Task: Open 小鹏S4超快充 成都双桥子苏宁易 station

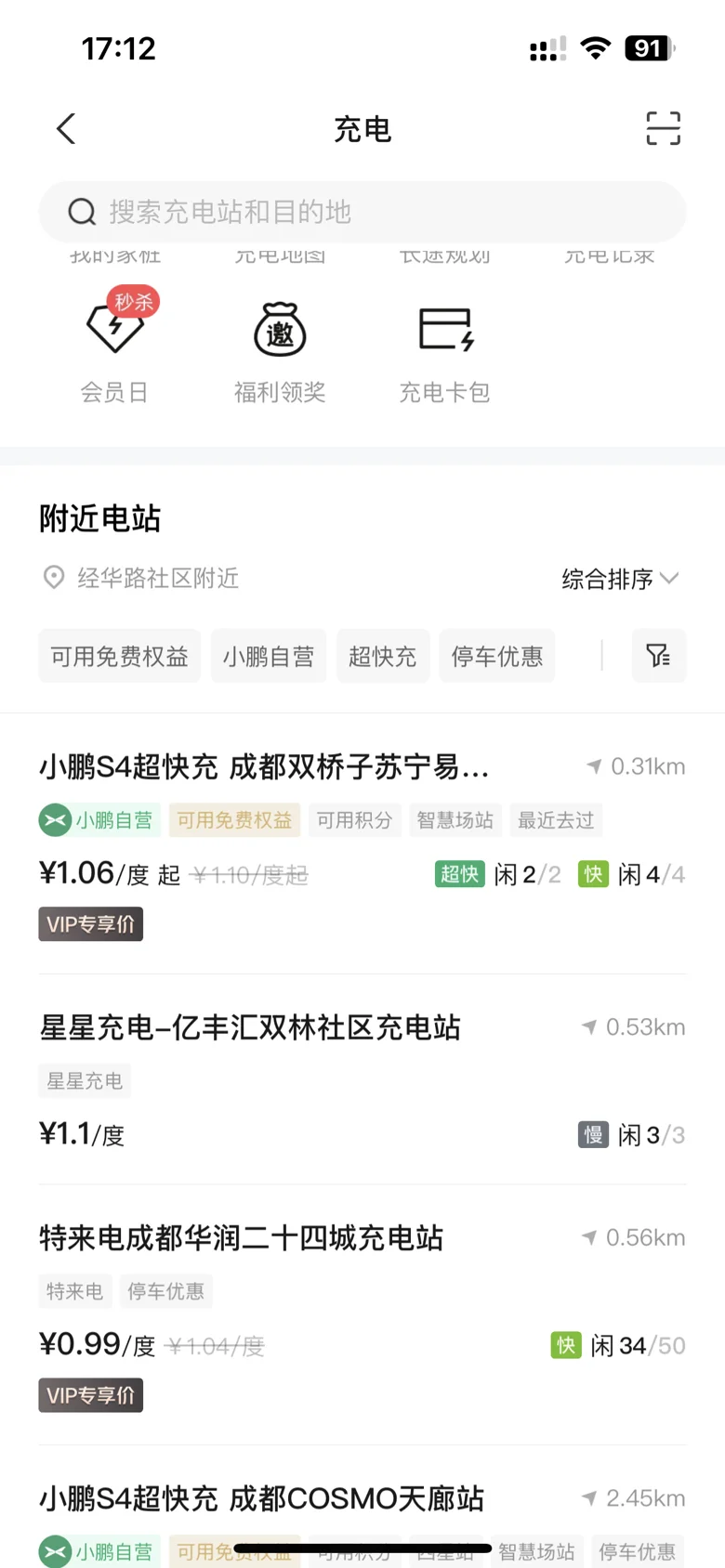Action: (362, 843)
